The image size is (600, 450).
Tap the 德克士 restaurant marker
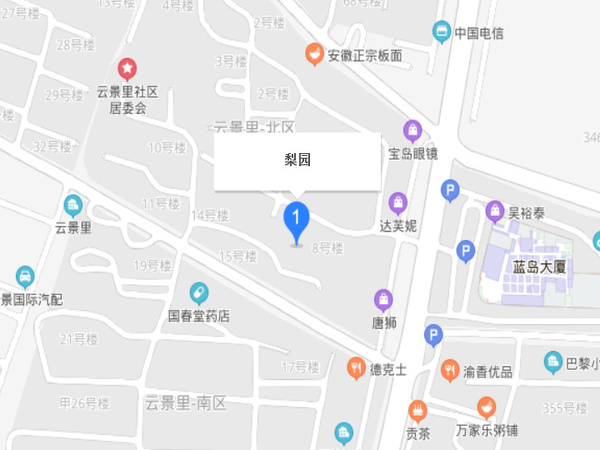(355, 369)
